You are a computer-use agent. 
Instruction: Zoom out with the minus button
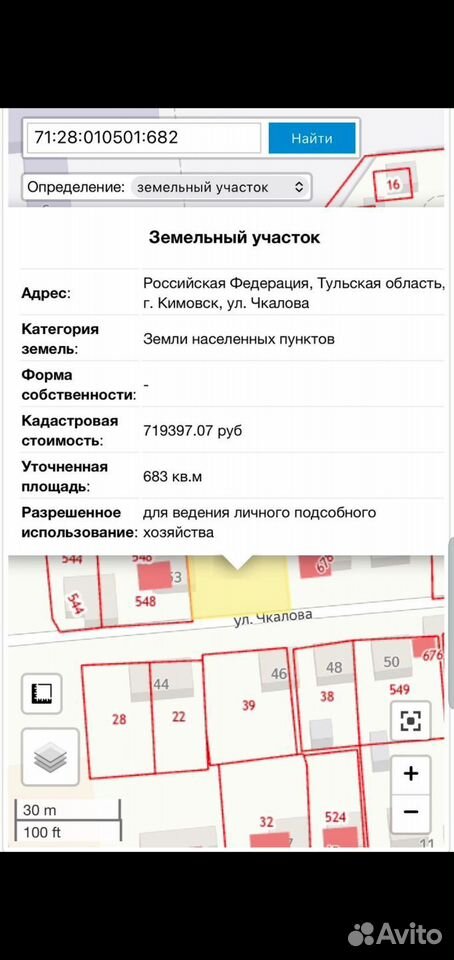tap(411, 812)
